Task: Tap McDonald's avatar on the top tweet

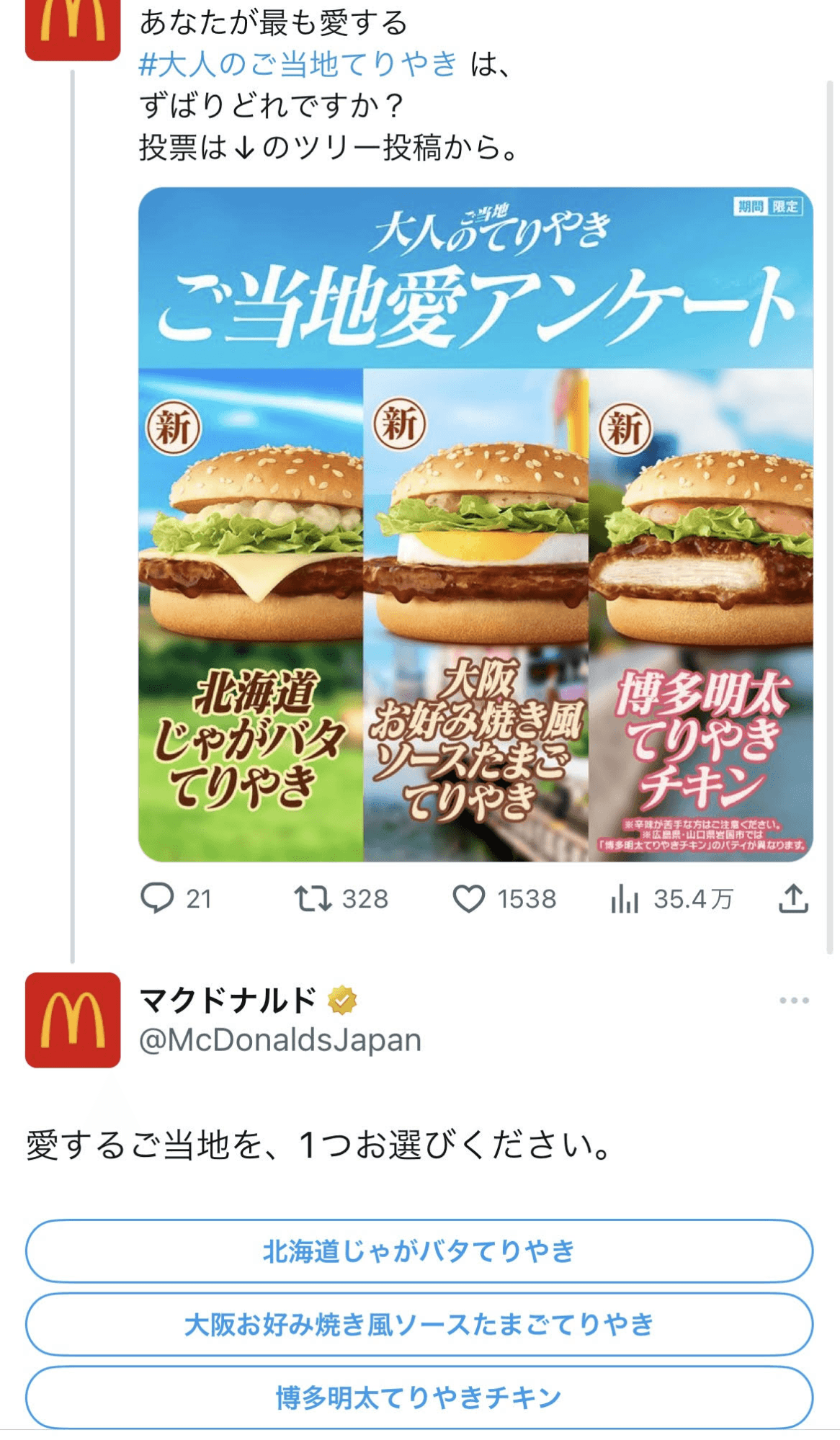Action: click(73, 29)
